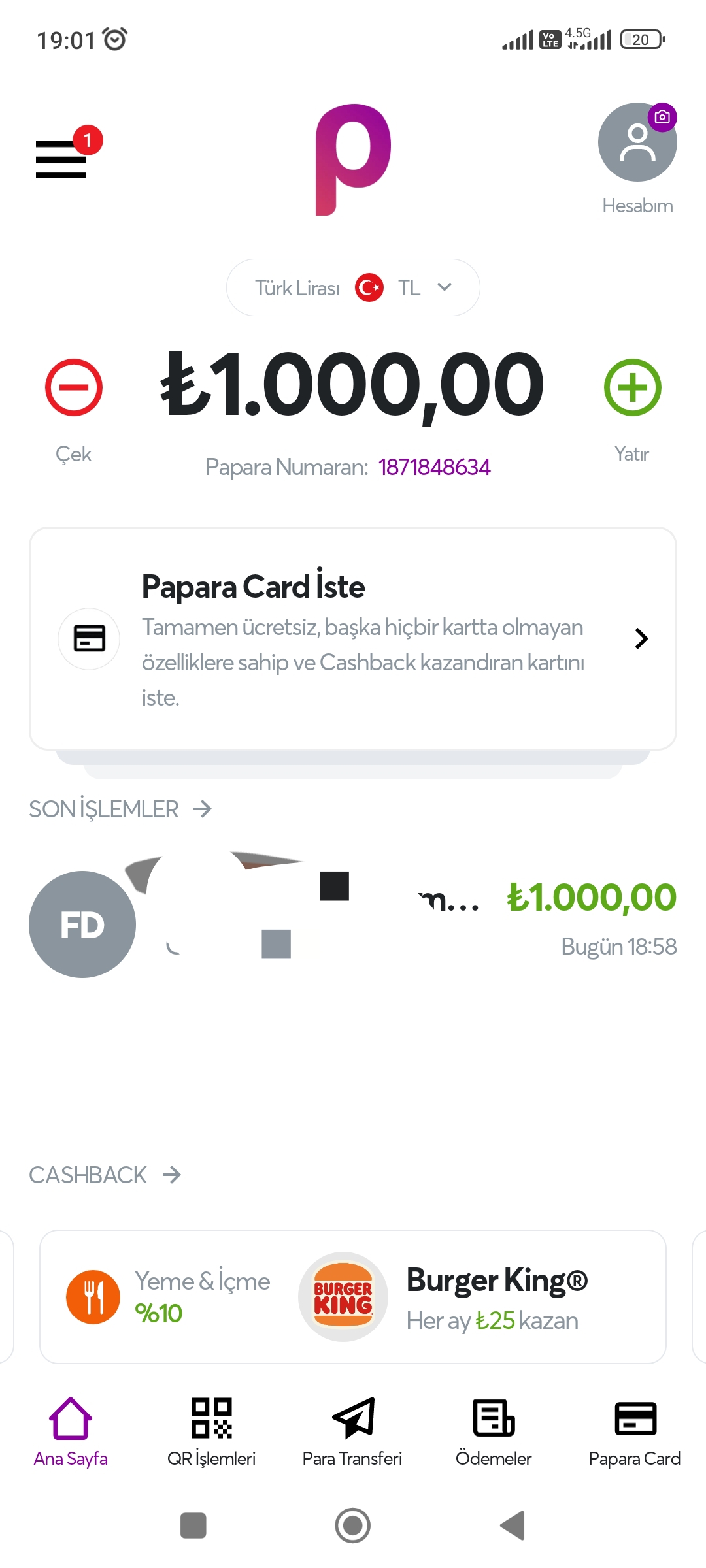Open the Burger King cashback offer
Image resolution: width=706 pixels, height=1568 pixels.
pos(353,1297)
